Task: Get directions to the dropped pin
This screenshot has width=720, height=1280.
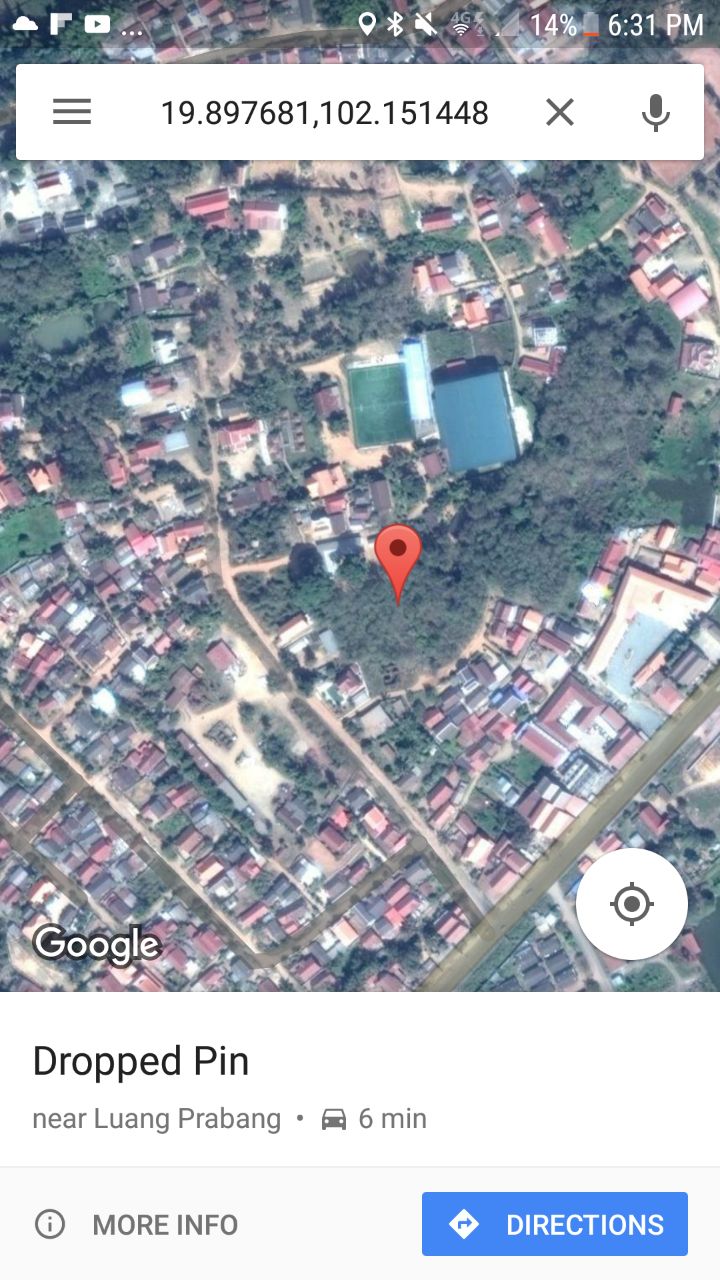Action: (555, 1224)
